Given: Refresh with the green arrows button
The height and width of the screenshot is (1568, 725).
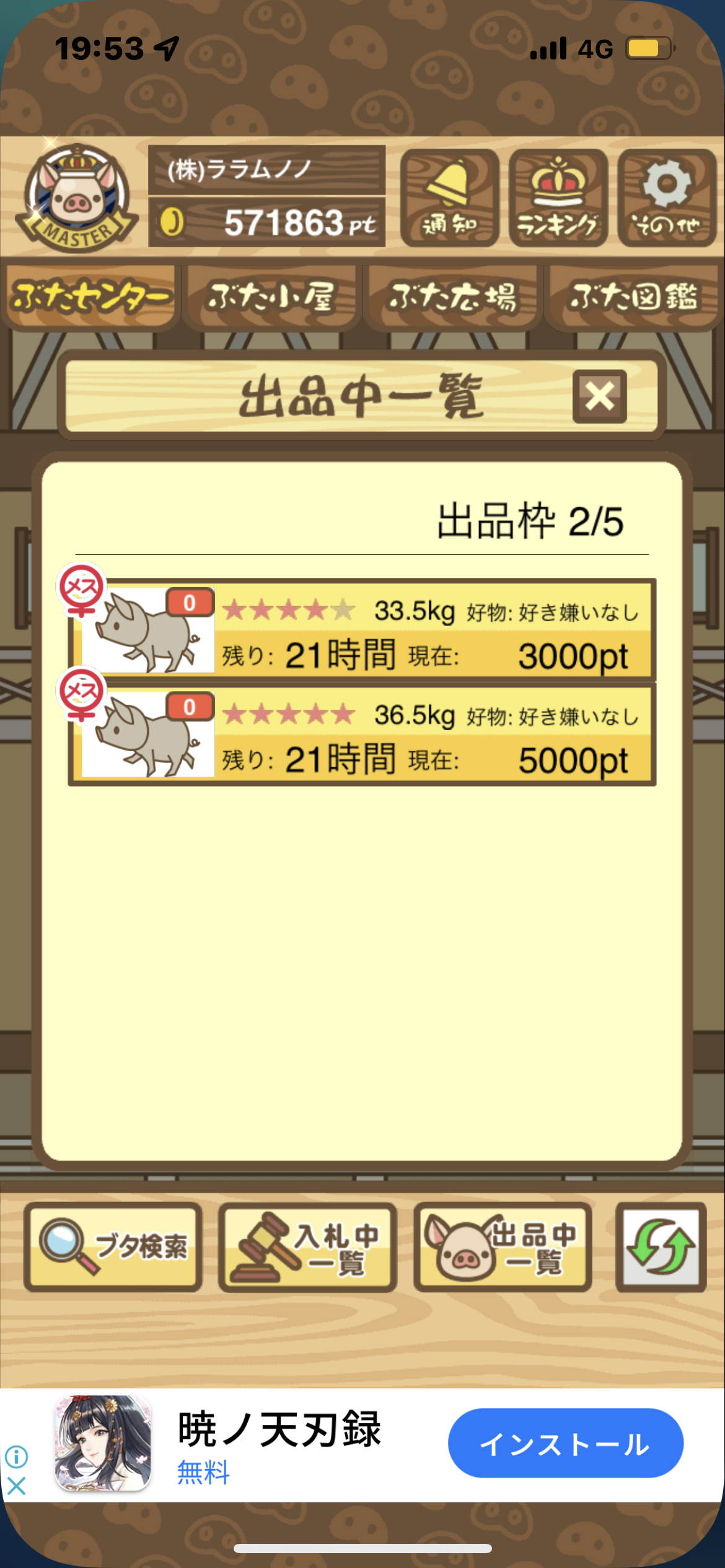Looking at the screenshot, I should tap(661, 1247).
